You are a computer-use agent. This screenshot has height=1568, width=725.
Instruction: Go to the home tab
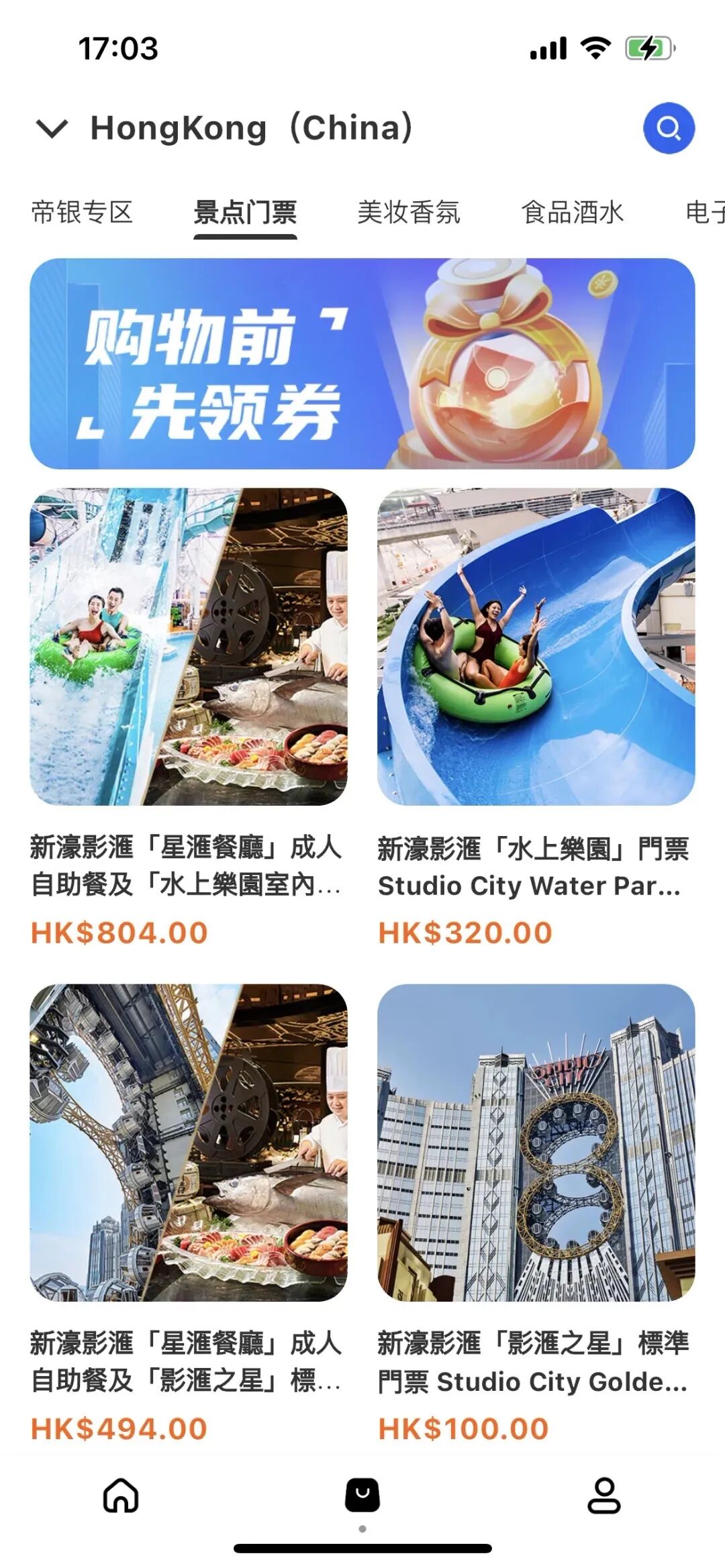pos(121,1496)
